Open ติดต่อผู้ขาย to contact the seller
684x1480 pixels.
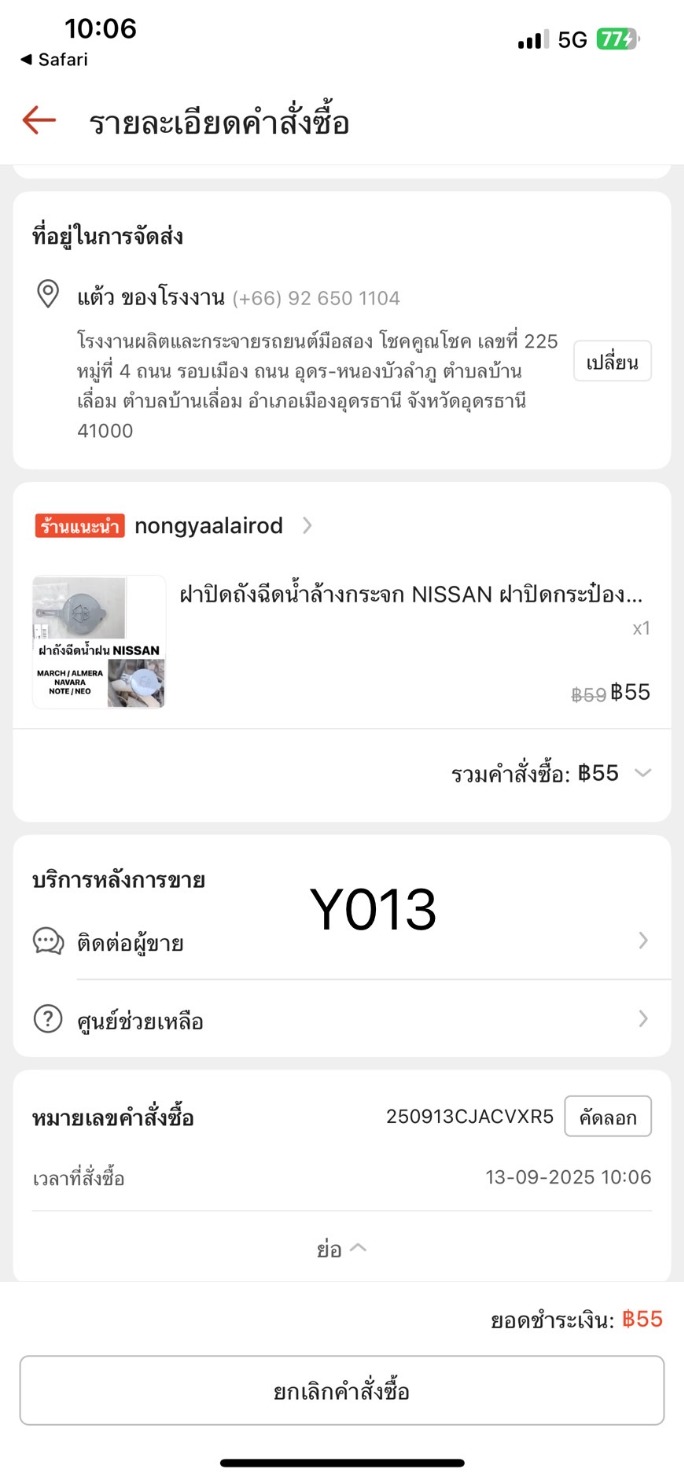click(x=341, y=941)
